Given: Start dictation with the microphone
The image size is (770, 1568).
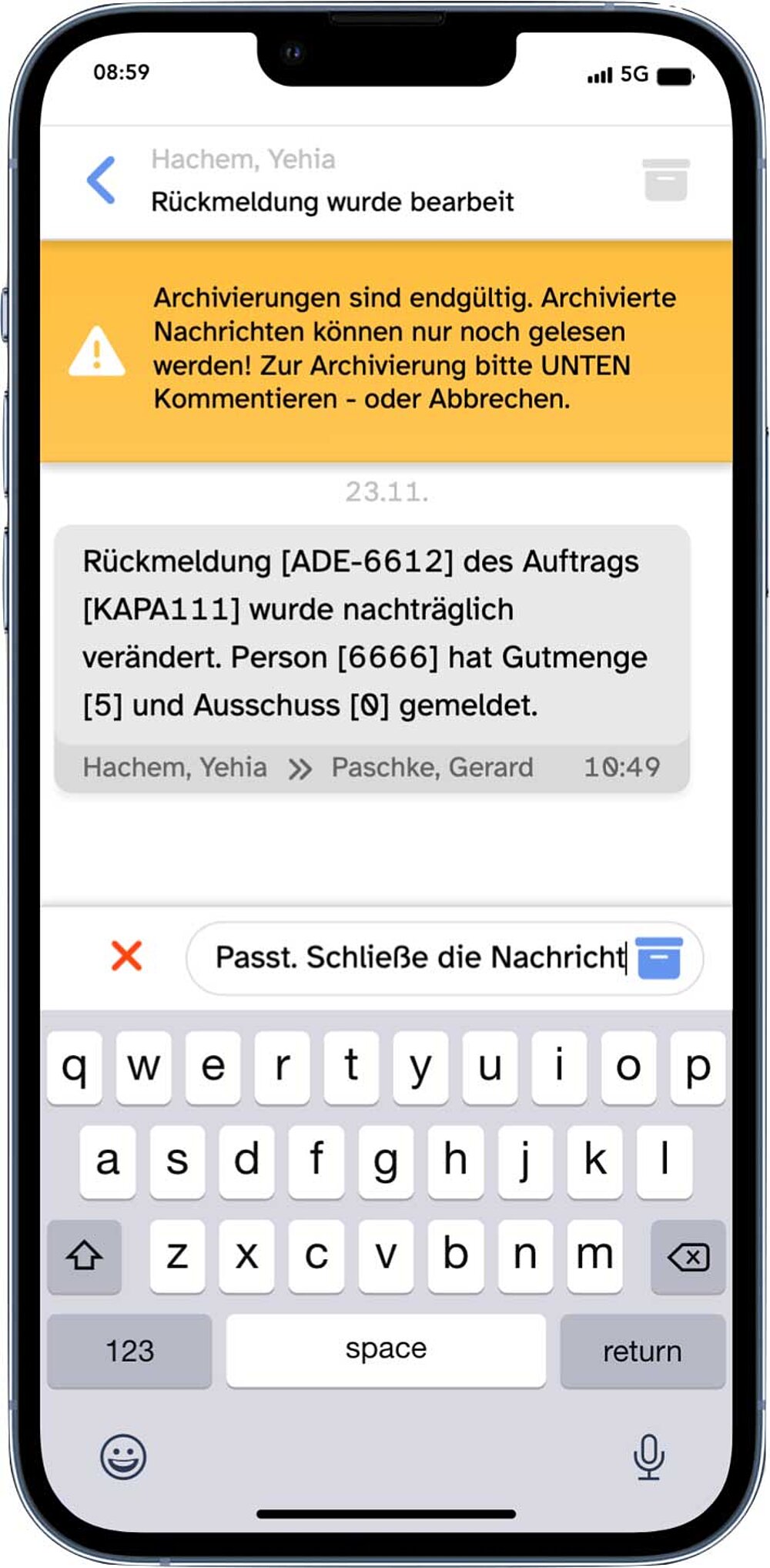Looking at the screenshot, I should [x=648, y=1456].
